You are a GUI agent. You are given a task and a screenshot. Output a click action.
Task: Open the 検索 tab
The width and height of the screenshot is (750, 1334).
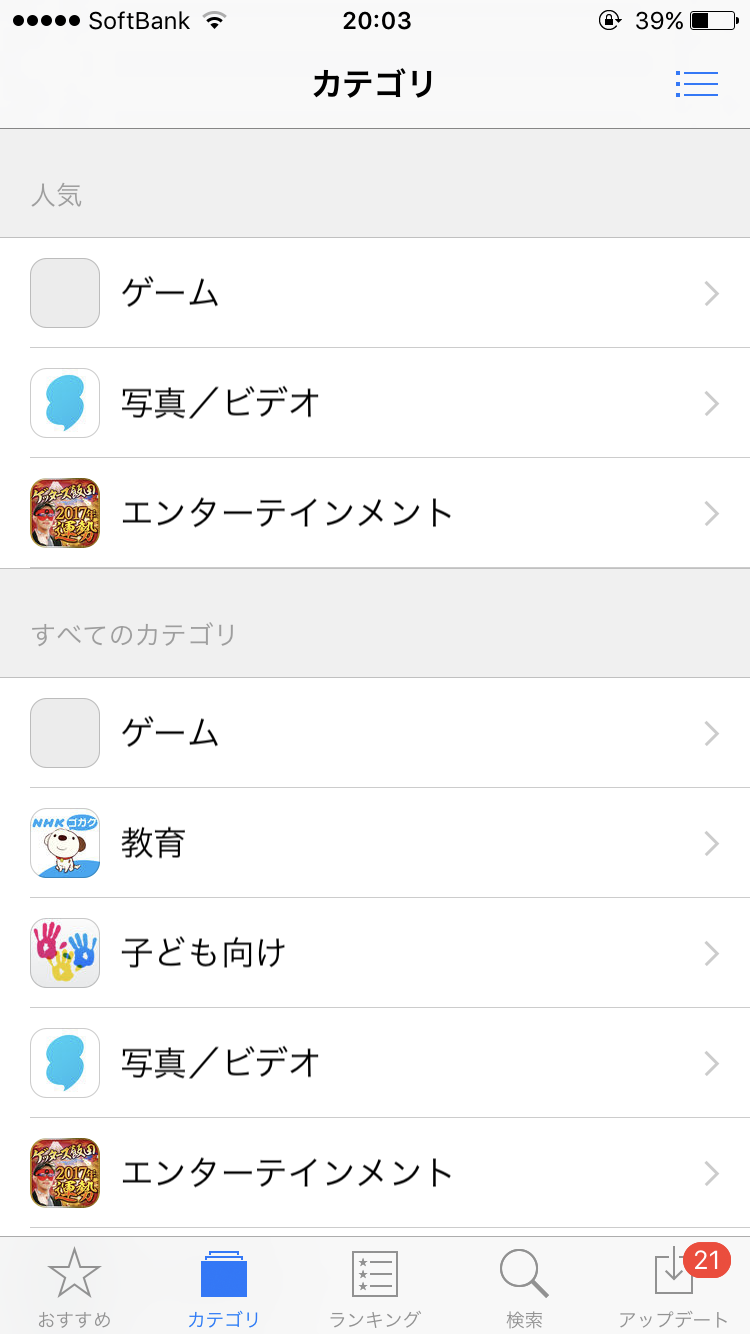tap(524, 1286)
